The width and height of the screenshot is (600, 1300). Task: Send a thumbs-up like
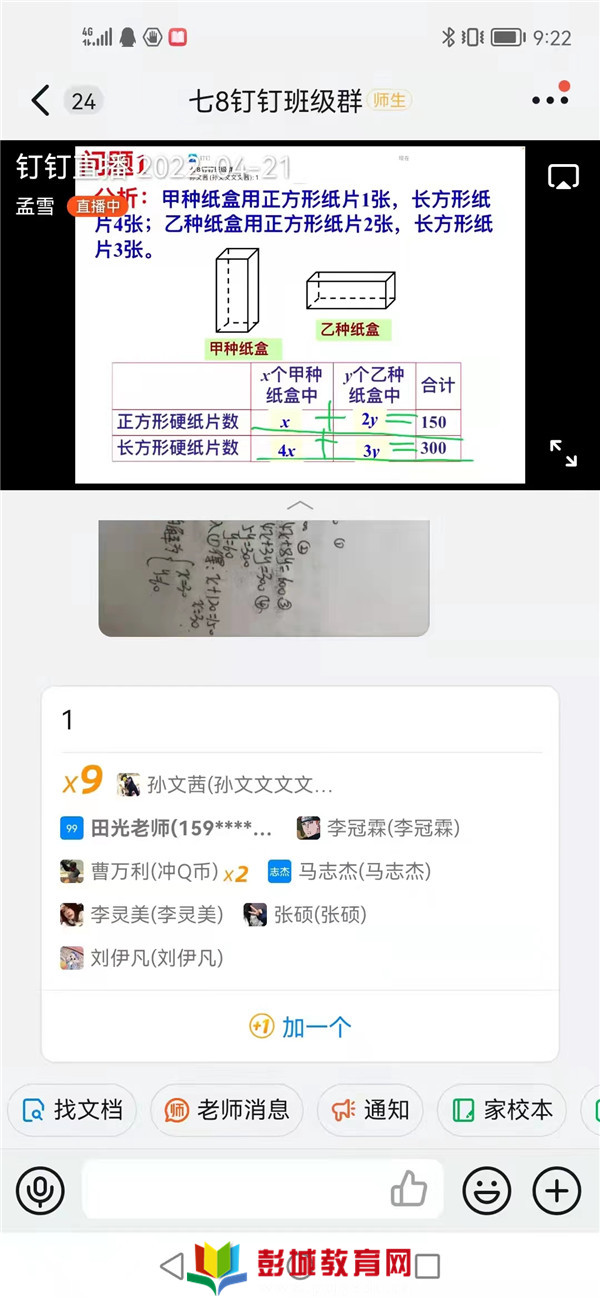[x=408, y=1189]
